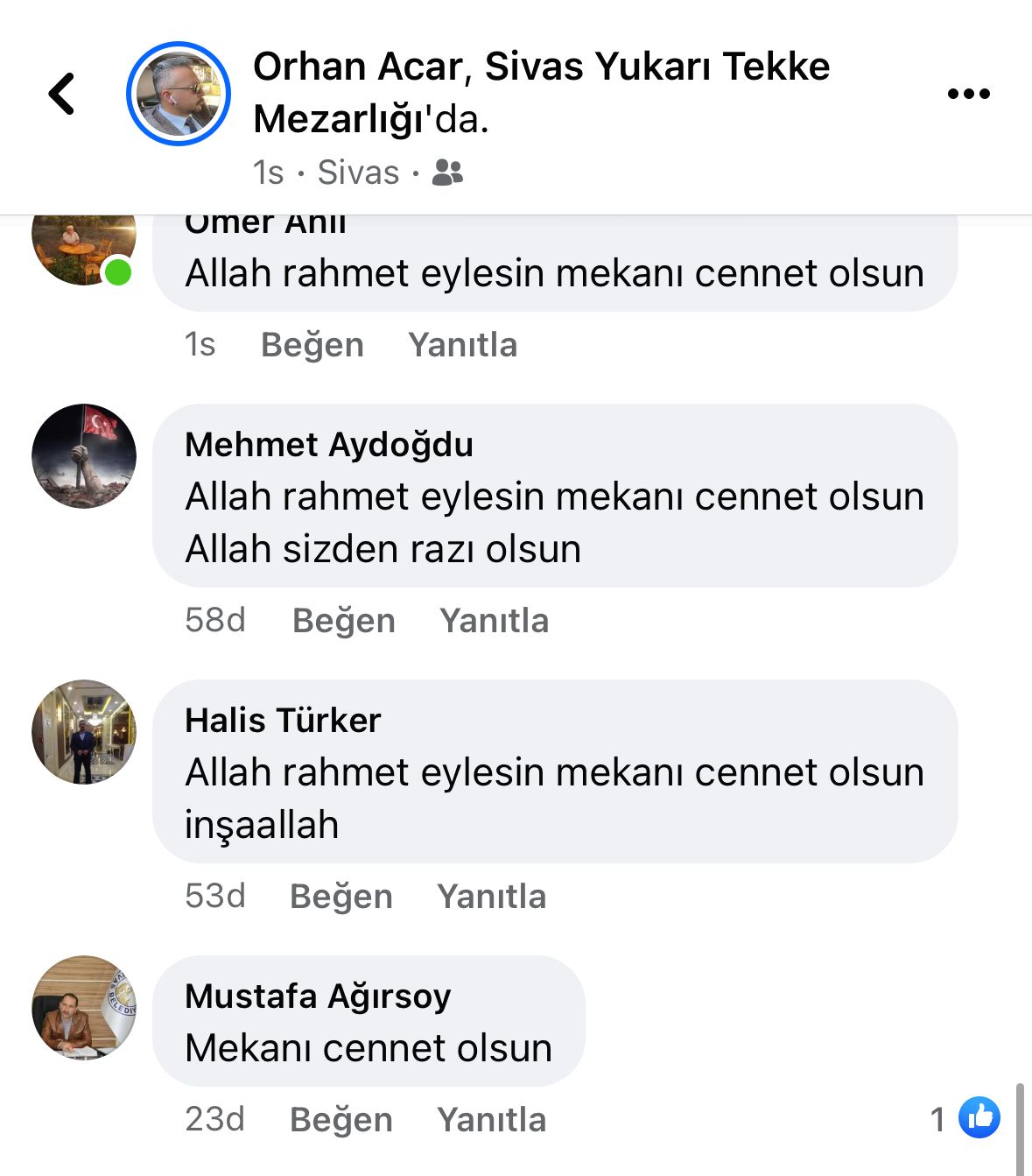Screen dimensions: 1032x1176
Task: Open Orhan Acar's profile picture
Action: (179, 94)
